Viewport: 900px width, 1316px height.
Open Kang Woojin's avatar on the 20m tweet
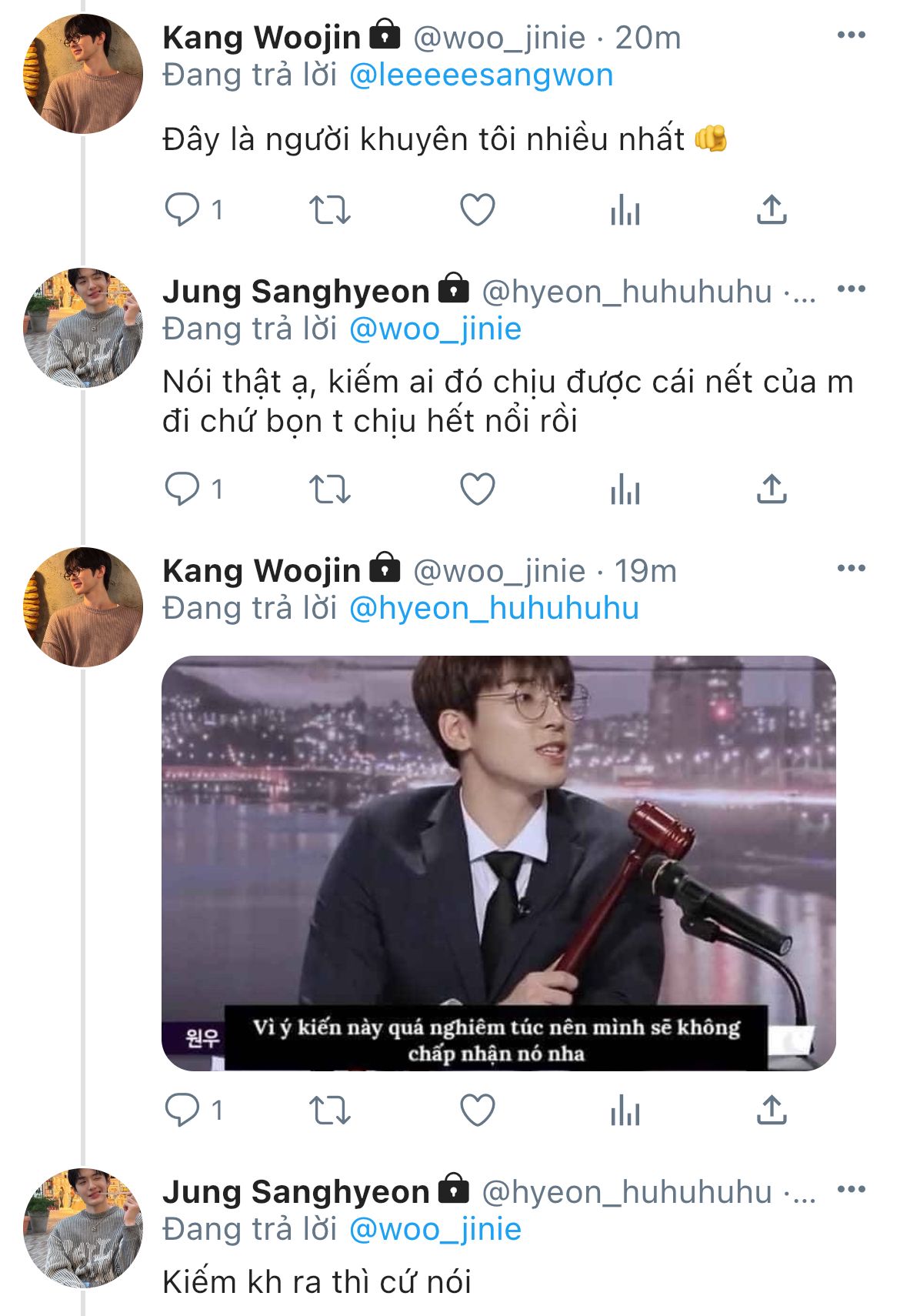click(x=83, y=74)
